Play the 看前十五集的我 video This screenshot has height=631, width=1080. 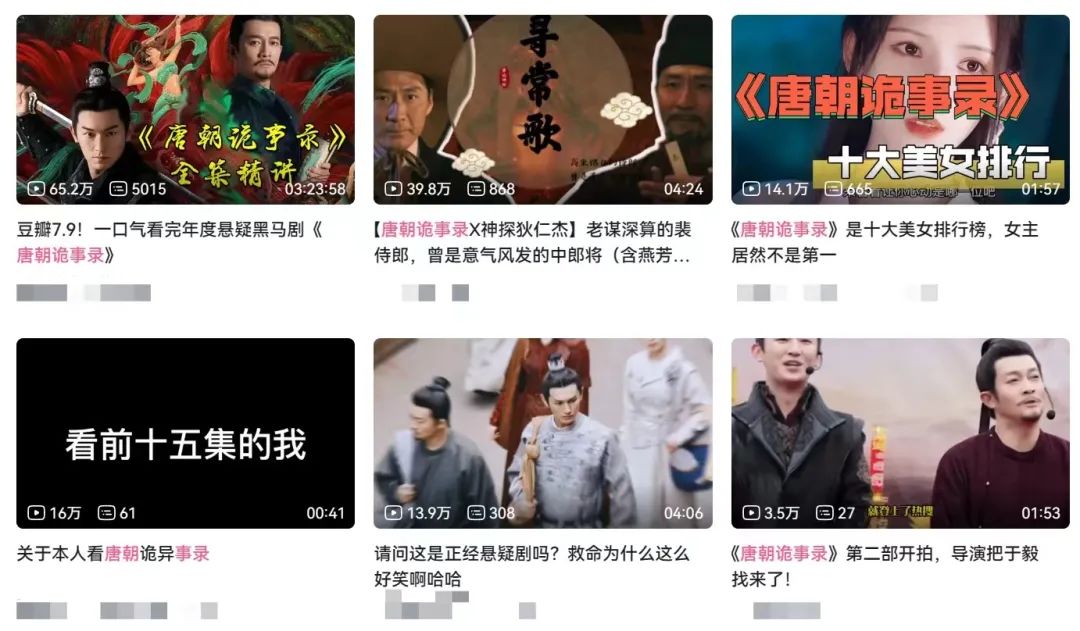(x=186, y=433)
